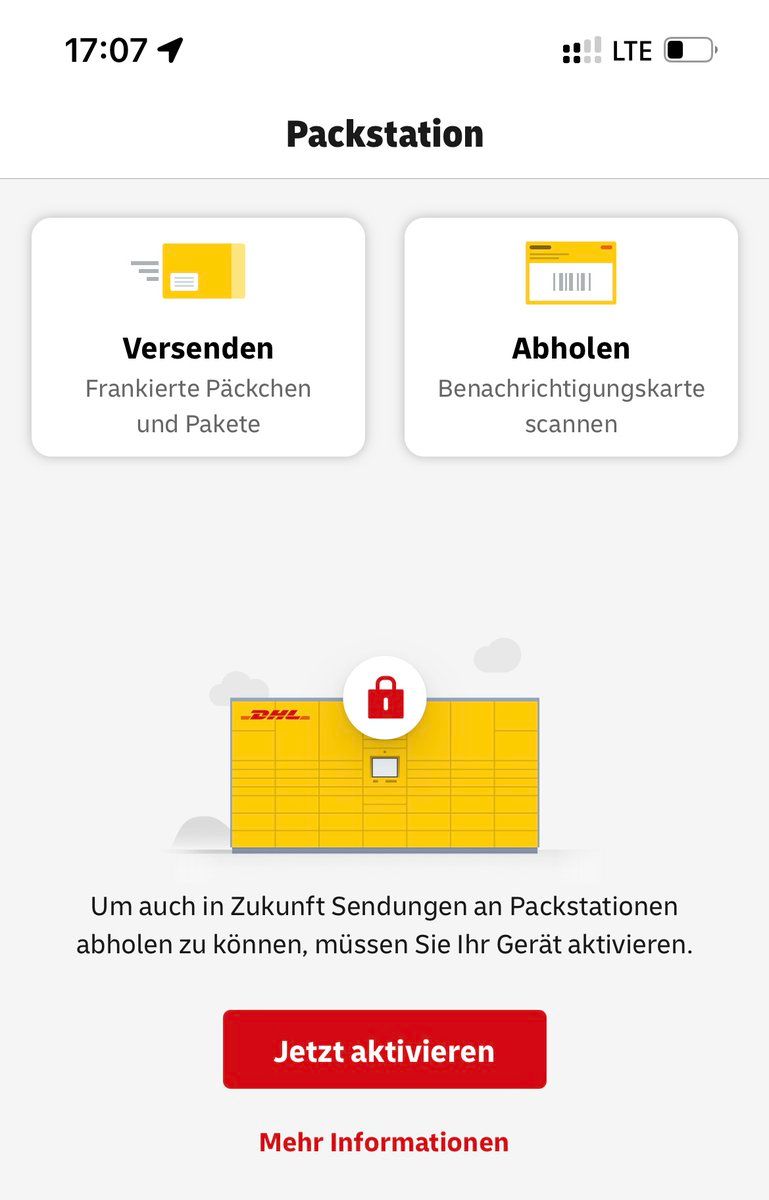Viewport: 769px width, 1200px height.
Task: Tap the Jetzt aktivieren button
Action: point(384,1050)
